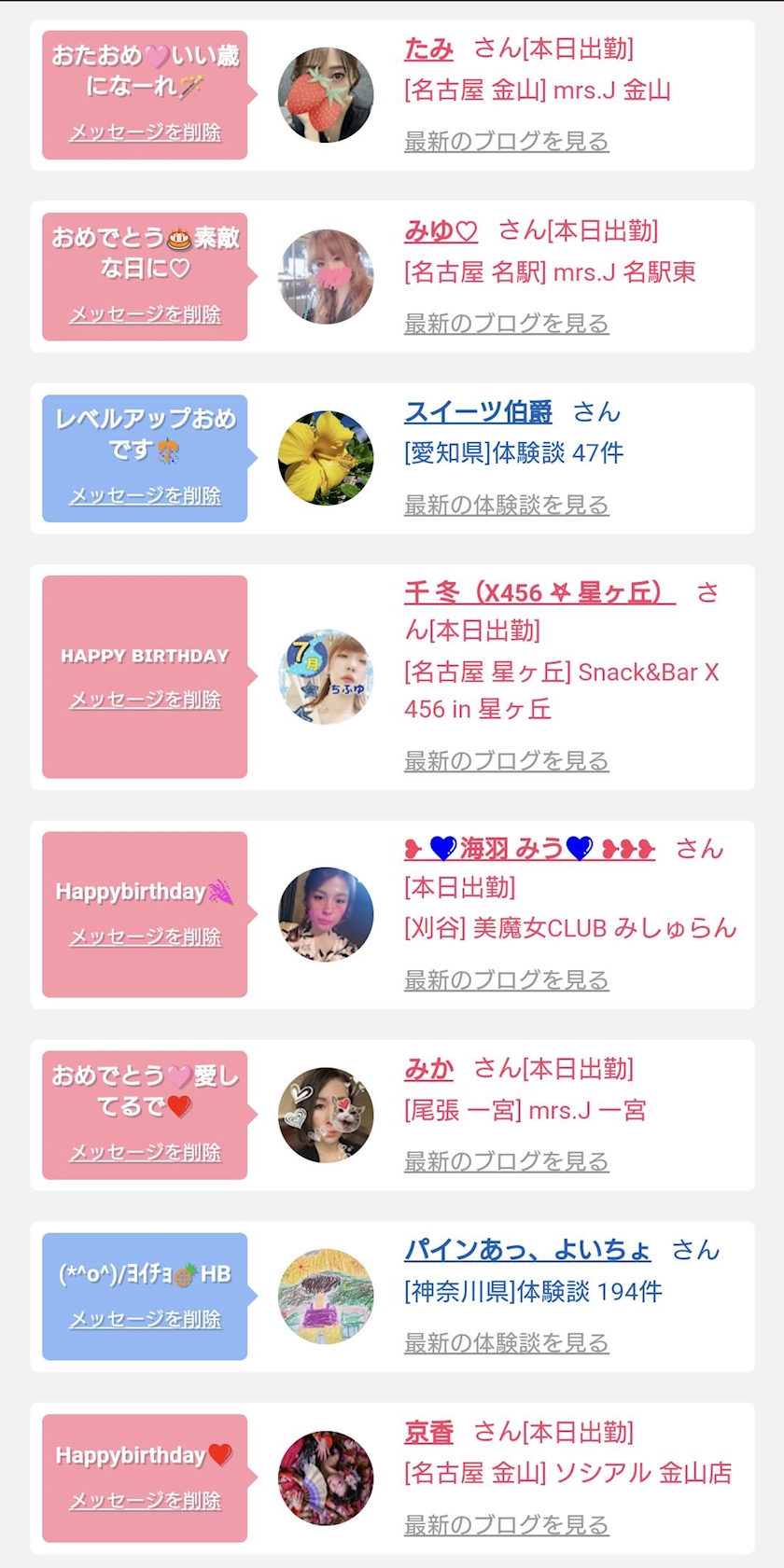The width and height of the screenshot is (784, 1568).
Task: Delete the Happybirthday message to 京香
Action: [x=145, y=1501]
